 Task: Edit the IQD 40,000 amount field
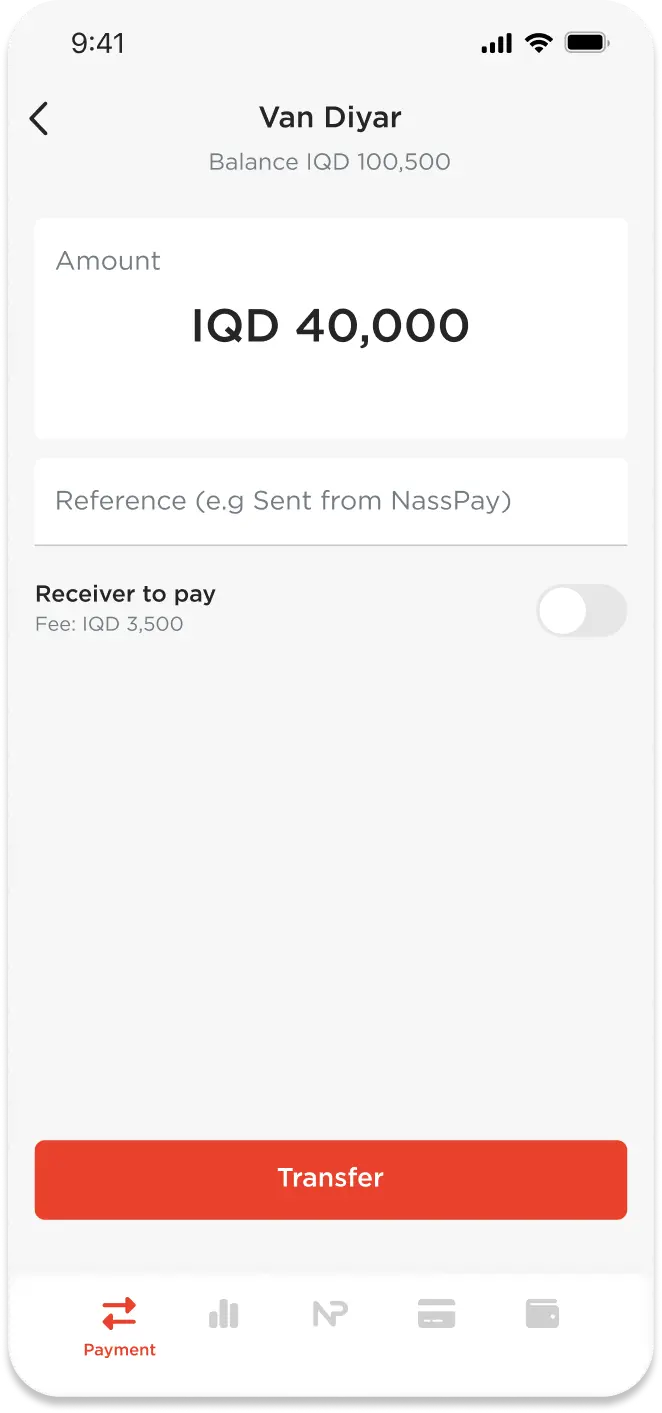[x=330, y=327]
